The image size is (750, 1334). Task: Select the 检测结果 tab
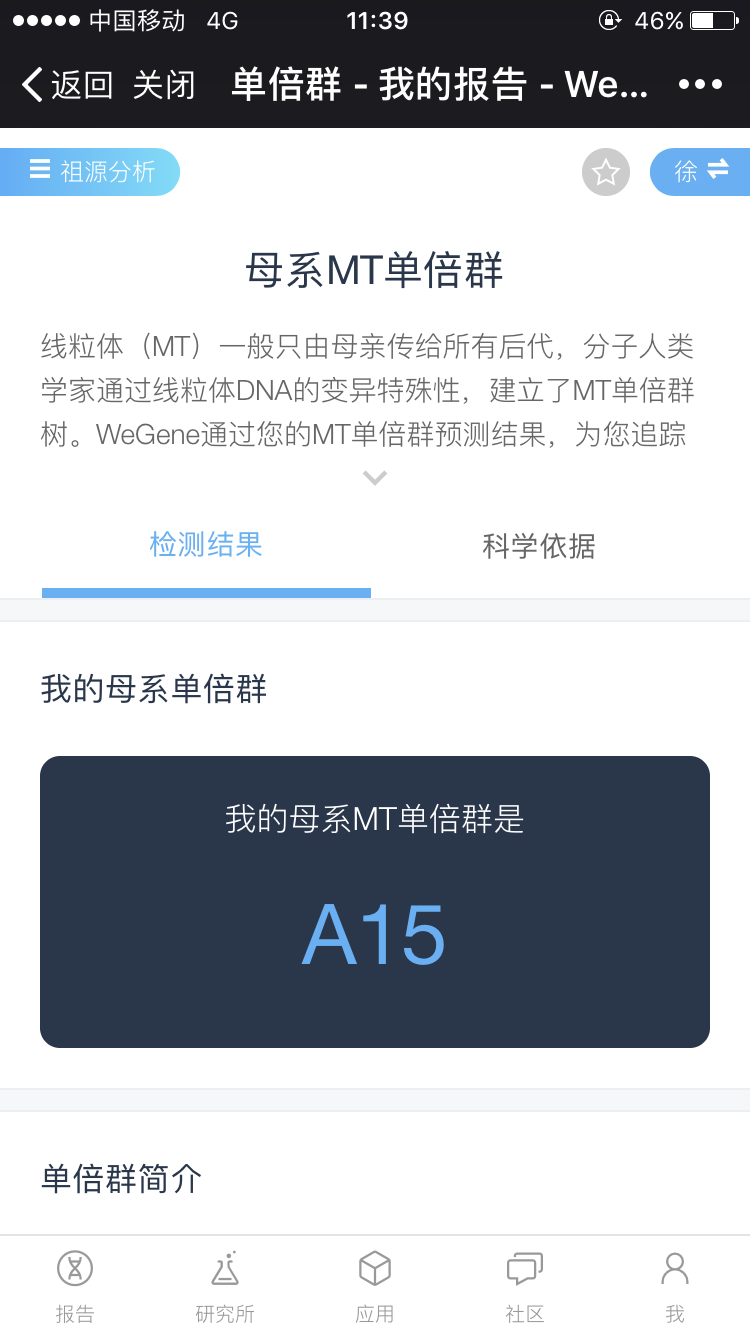206,545
